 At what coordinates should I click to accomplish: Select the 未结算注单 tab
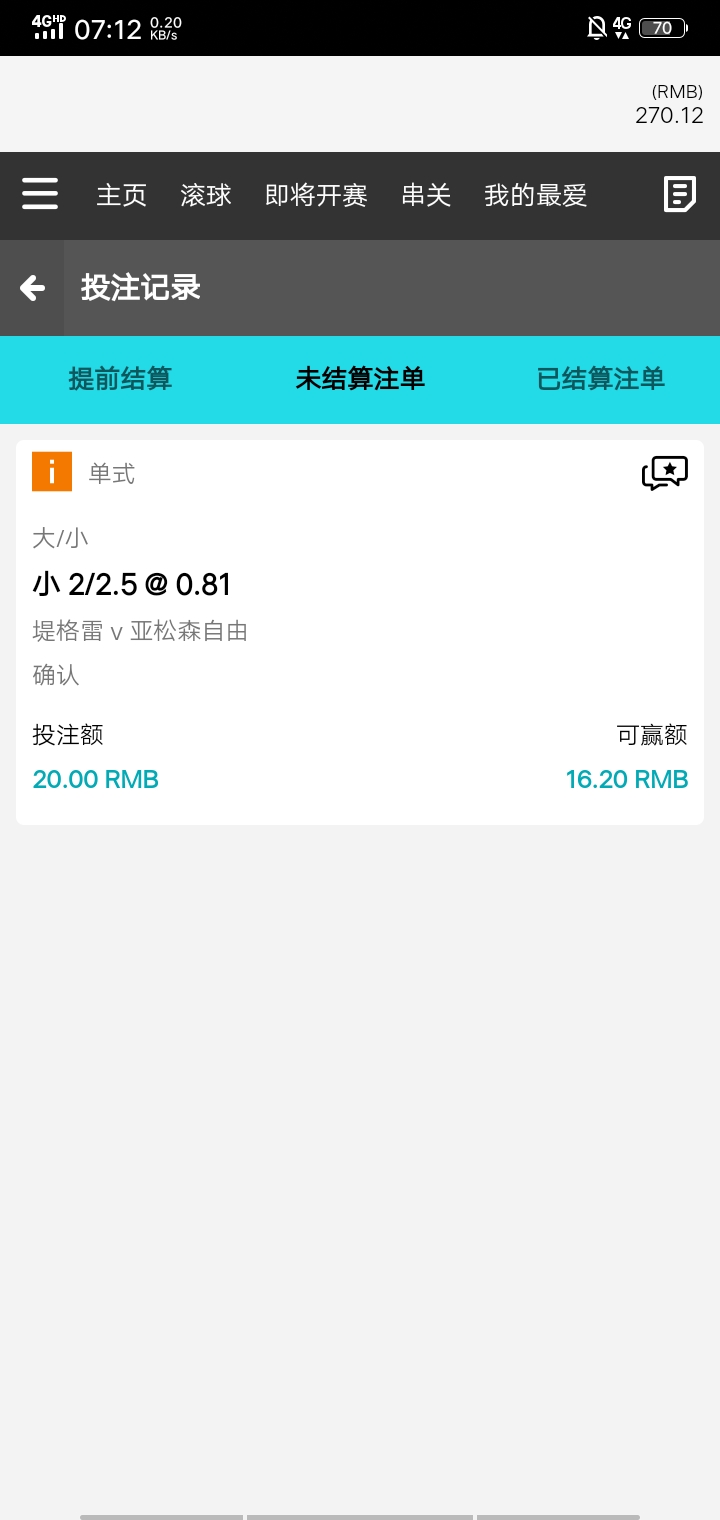point(360,379)
